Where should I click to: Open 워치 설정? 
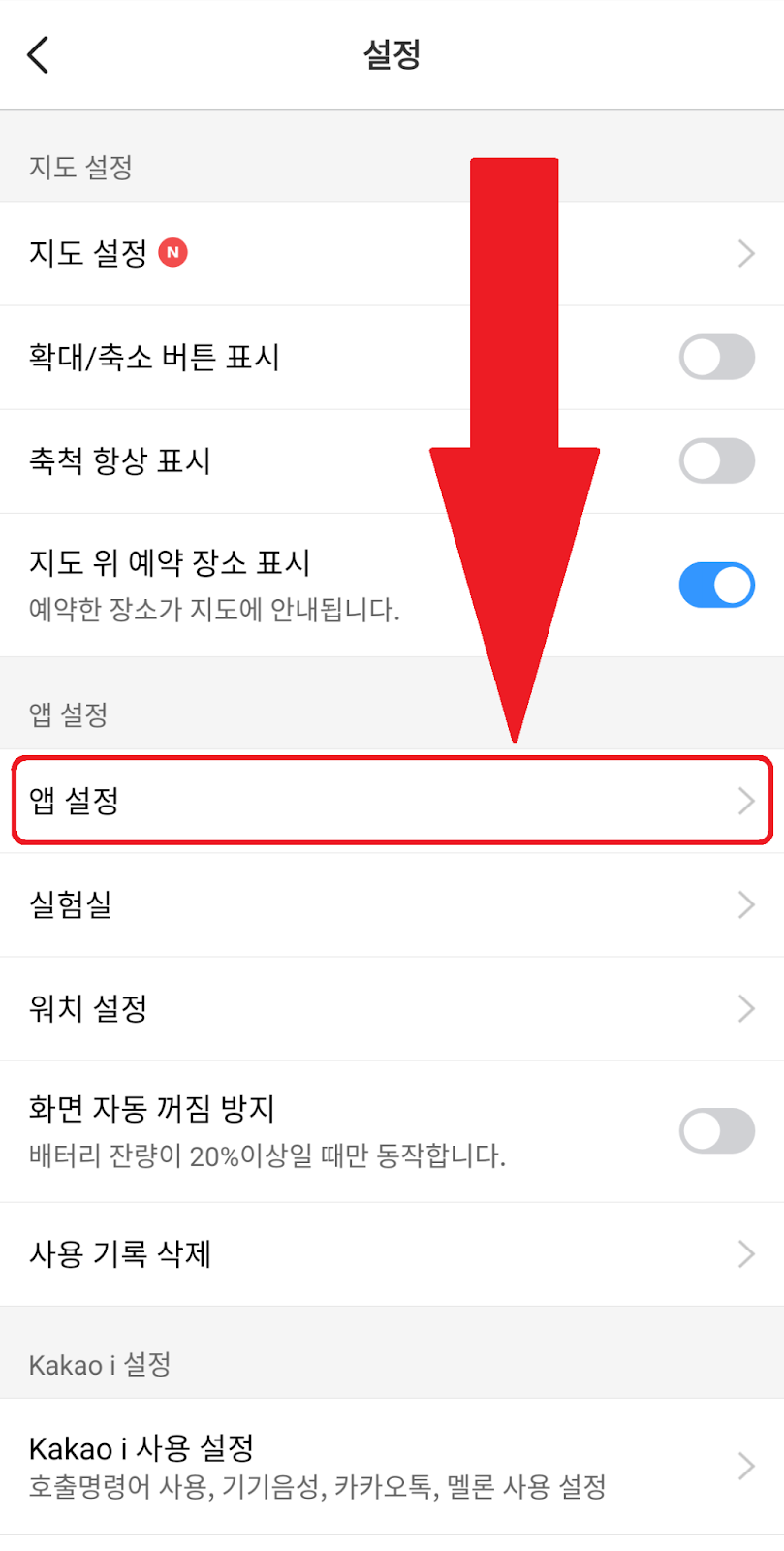[392, 1009]
